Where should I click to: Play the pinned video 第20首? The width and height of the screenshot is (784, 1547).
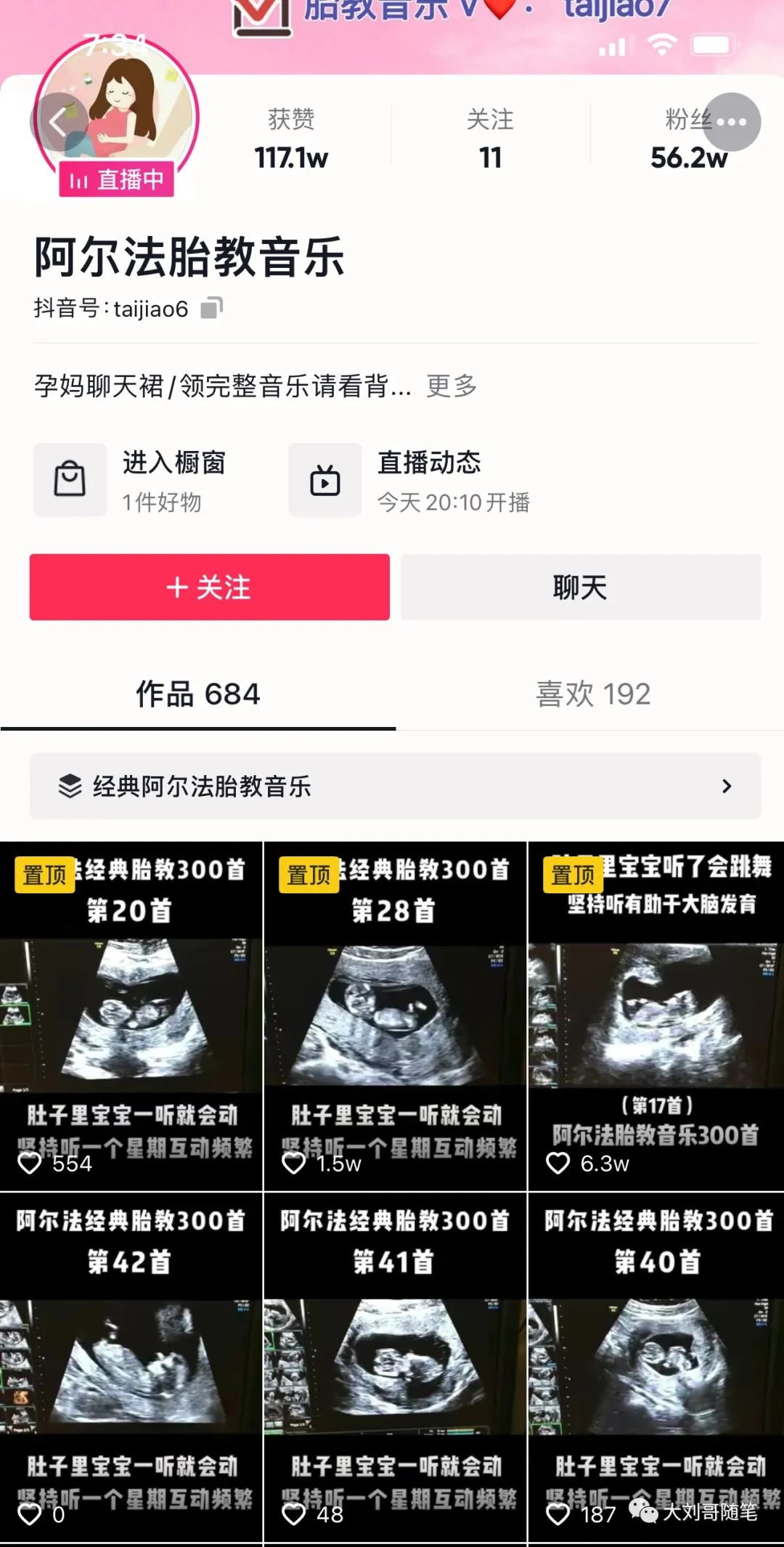pyautogui.click(x=131, y=1015)
